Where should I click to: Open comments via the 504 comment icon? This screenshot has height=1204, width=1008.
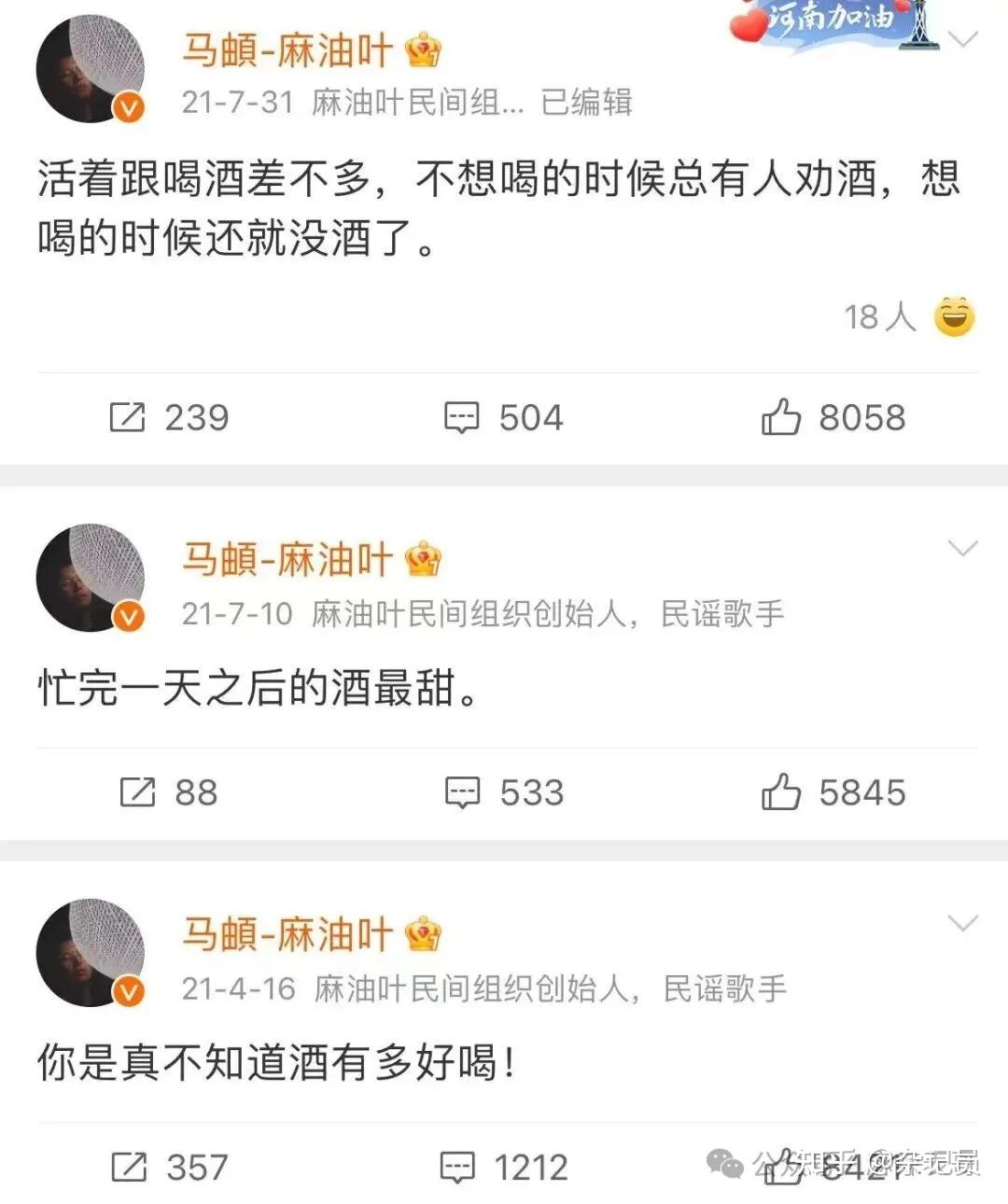(463, 417)
